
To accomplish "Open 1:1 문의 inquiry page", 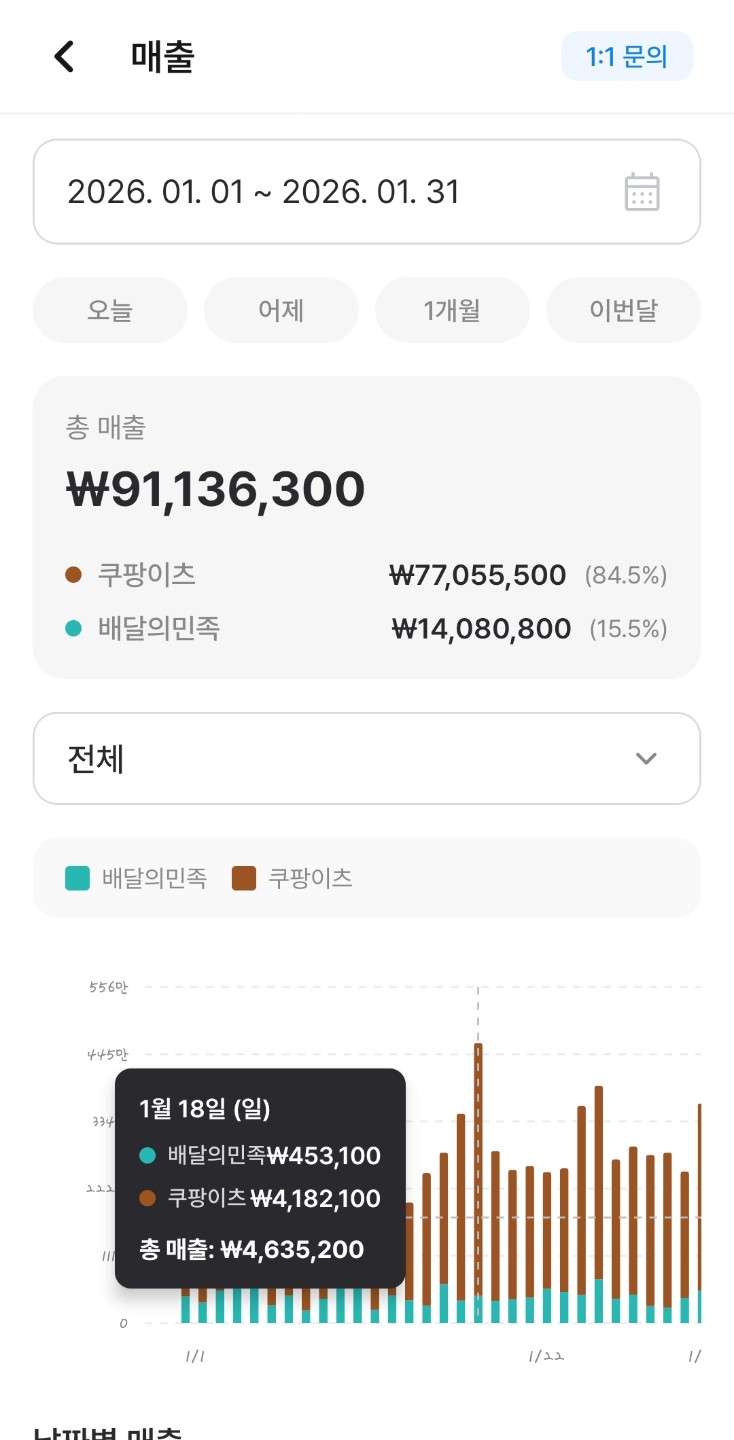I will (x=627, y=56).
